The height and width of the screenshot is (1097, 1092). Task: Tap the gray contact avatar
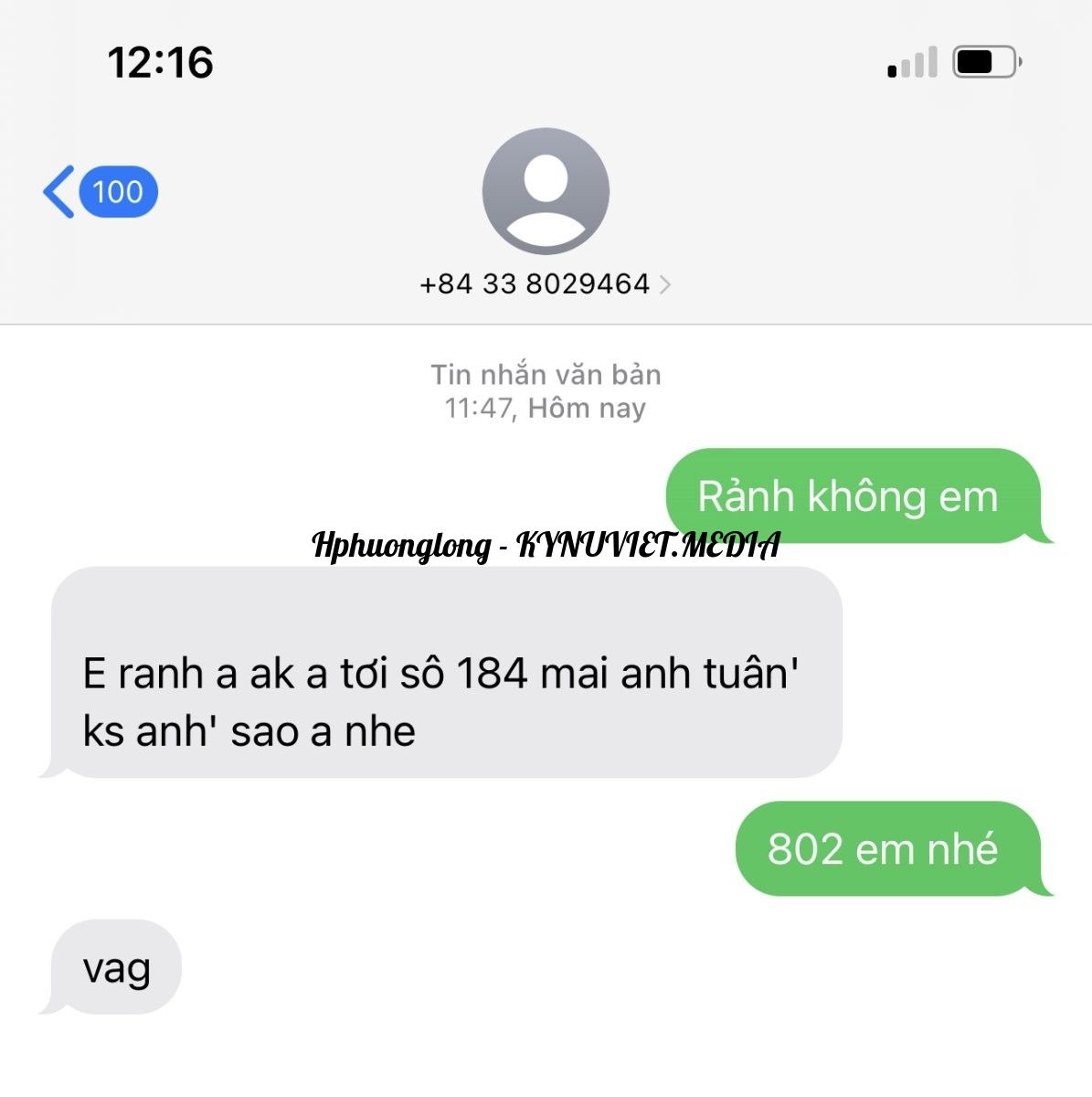pyautogui.click(x=546, y=191)
